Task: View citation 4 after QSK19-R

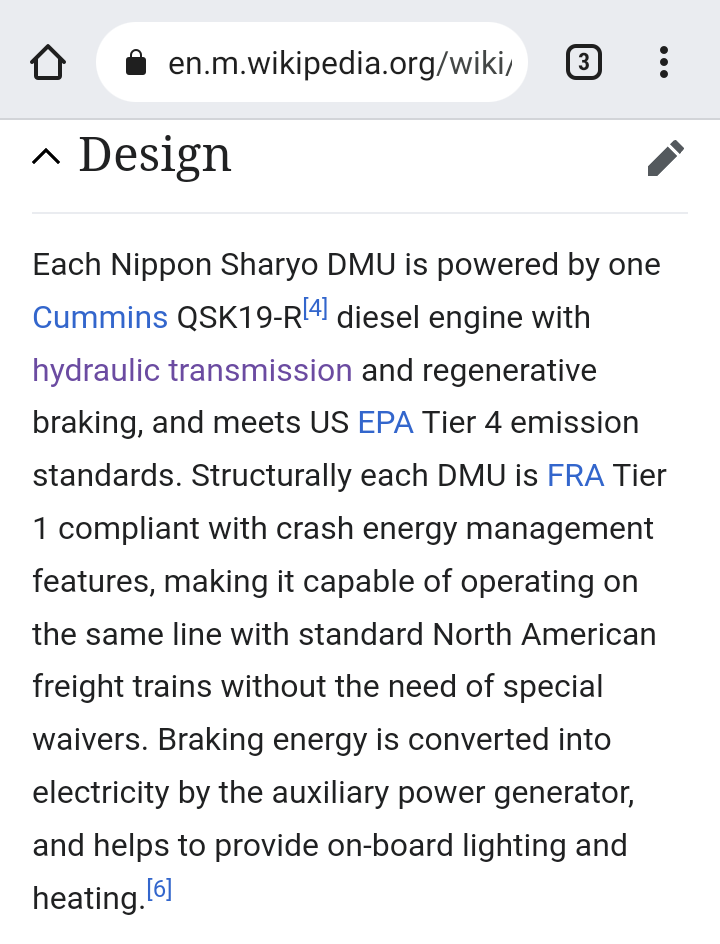Action: (315, 310)
